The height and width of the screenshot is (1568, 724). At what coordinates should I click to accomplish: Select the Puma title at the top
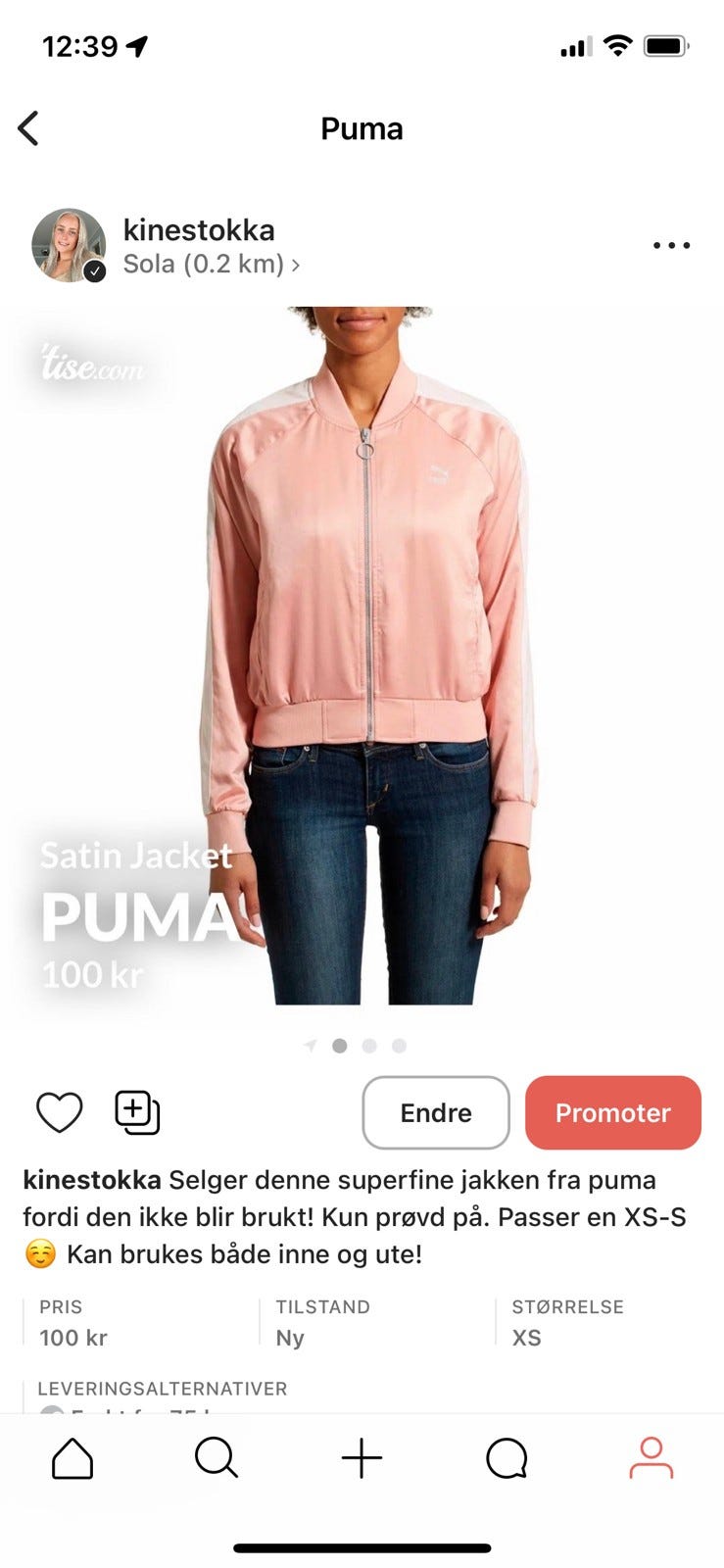(362, 127)
